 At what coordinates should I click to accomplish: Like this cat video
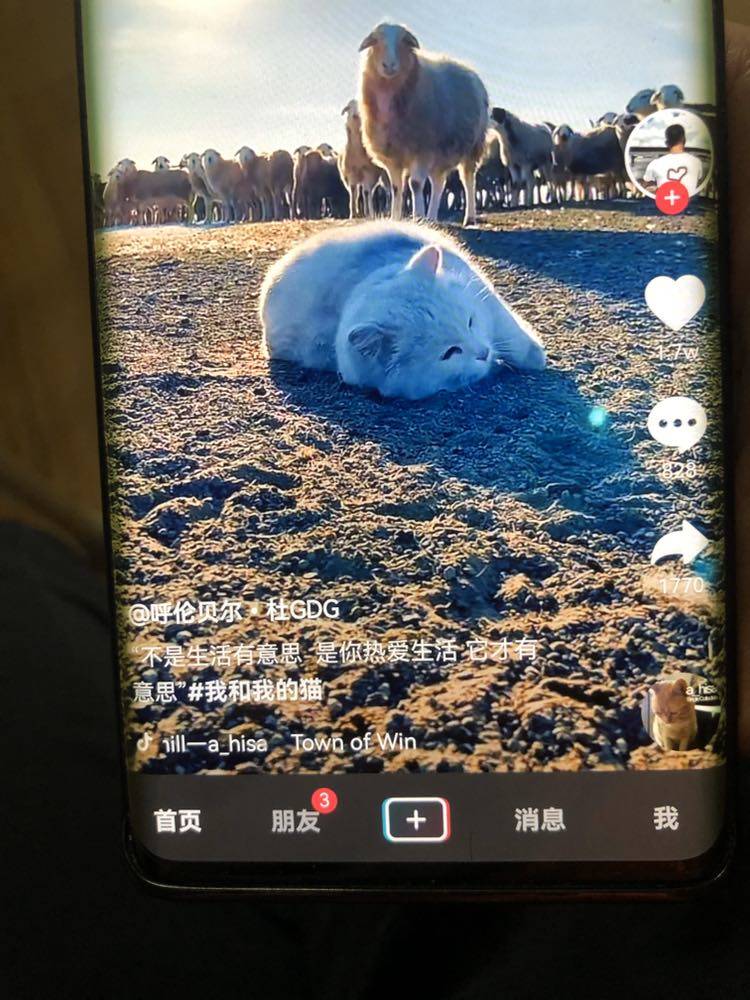(675, 302)
